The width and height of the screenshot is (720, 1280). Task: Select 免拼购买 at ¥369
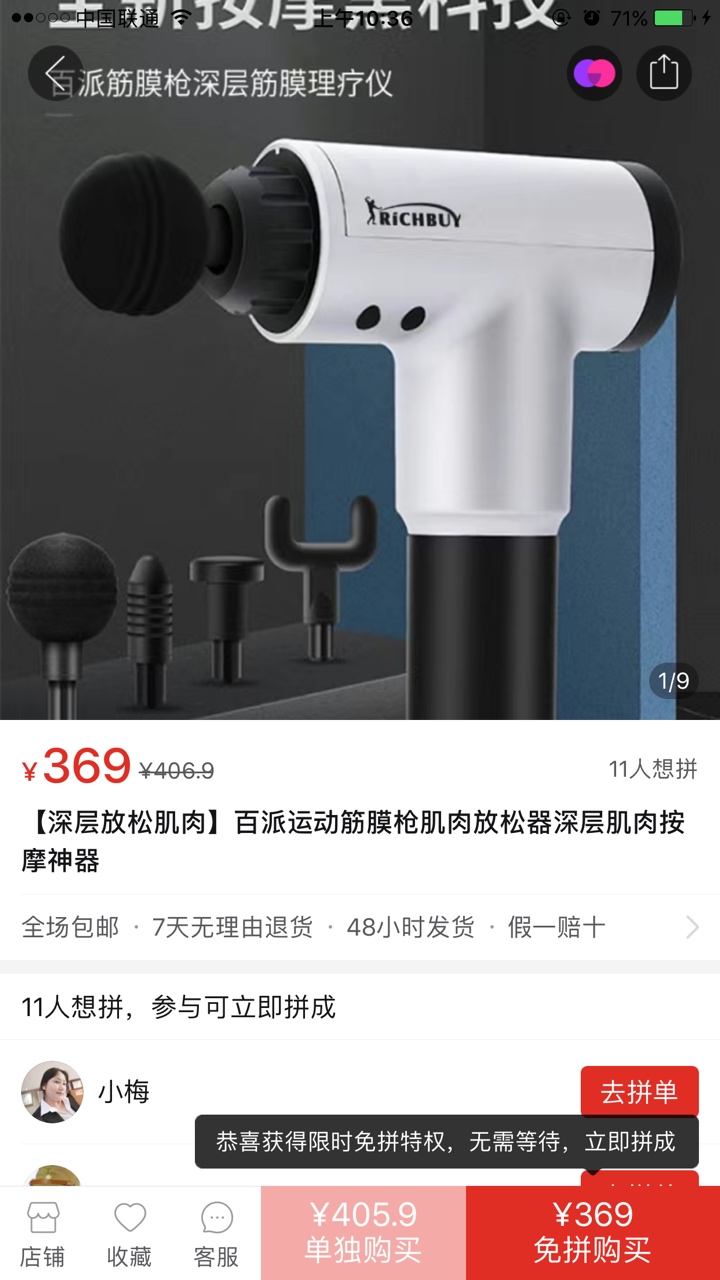point(592,1233)
